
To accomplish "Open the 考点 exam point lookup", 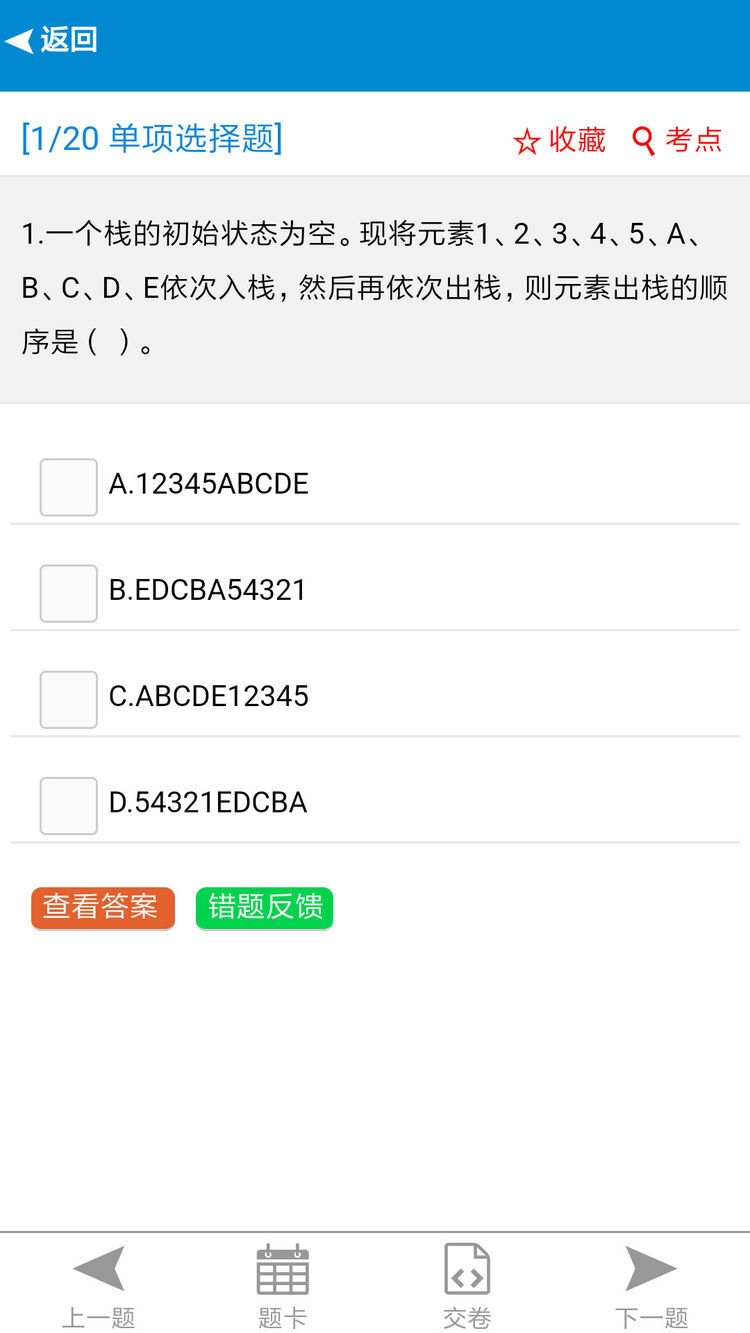I will coord(678,140).
